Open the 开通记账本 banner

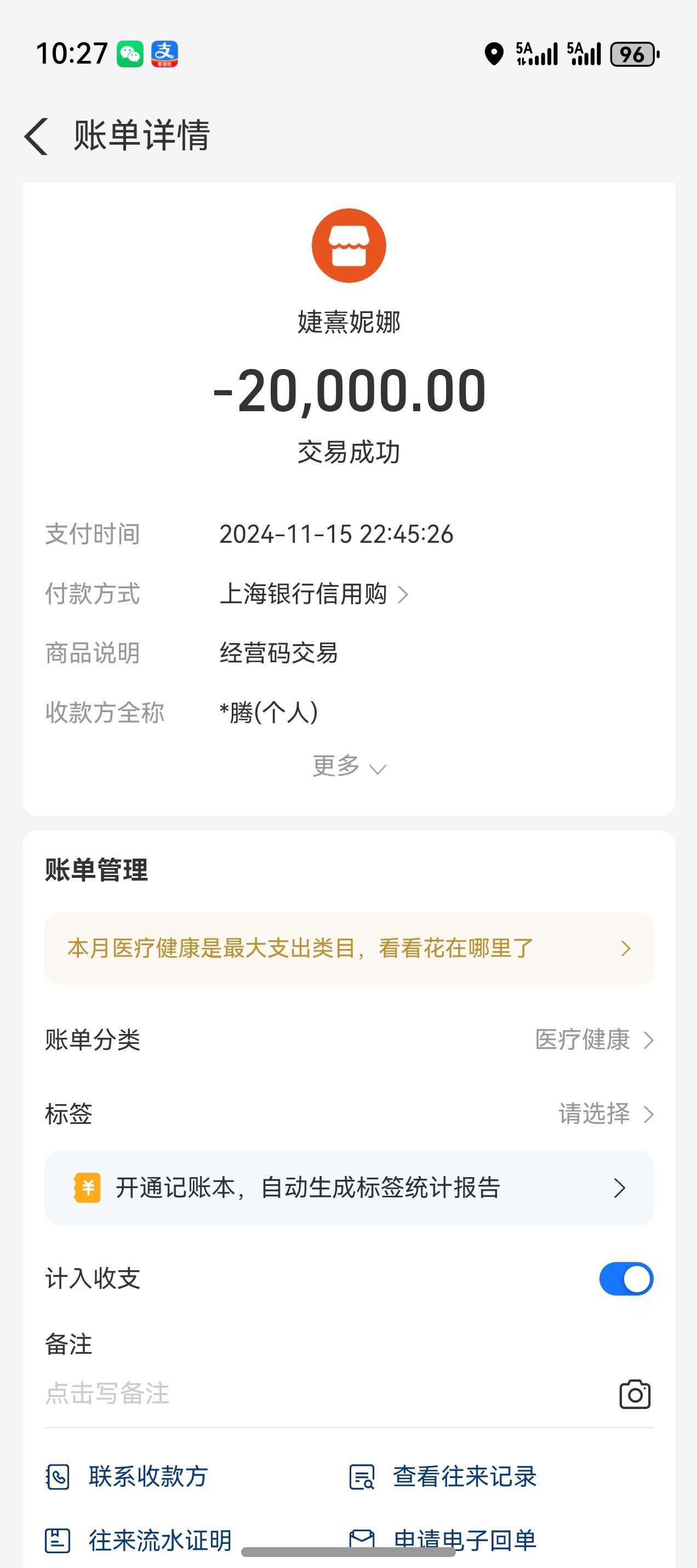point(348,1188)
